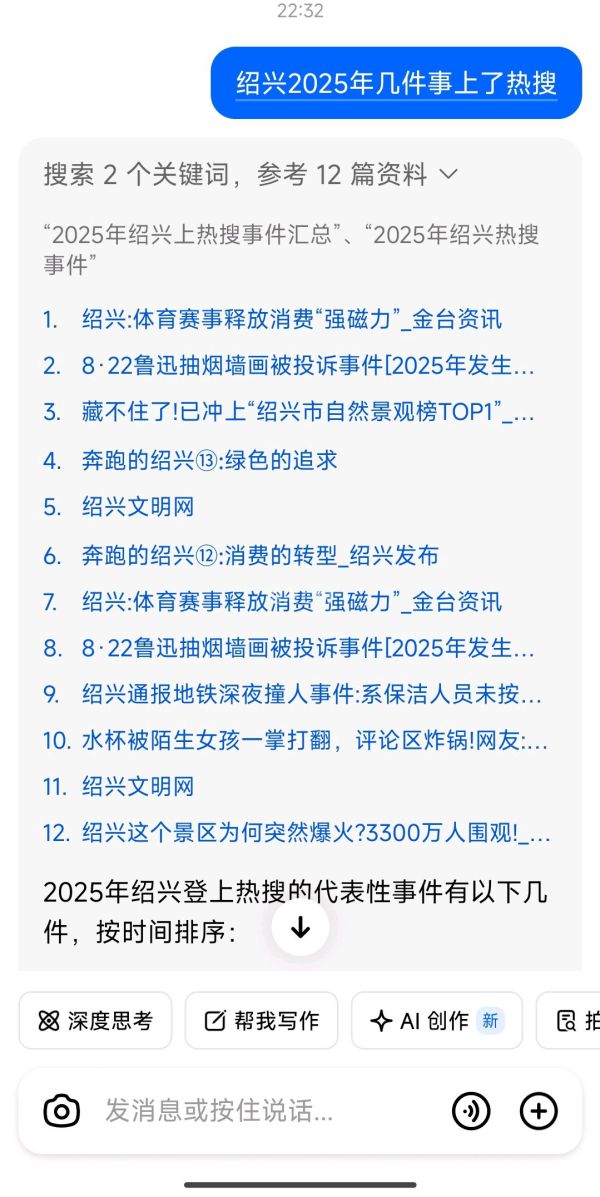This screenshot has width=600, height=1197.
Task: Select the 帮我写作 chip
Action: pyautogui.click(x=262, y=1020)
